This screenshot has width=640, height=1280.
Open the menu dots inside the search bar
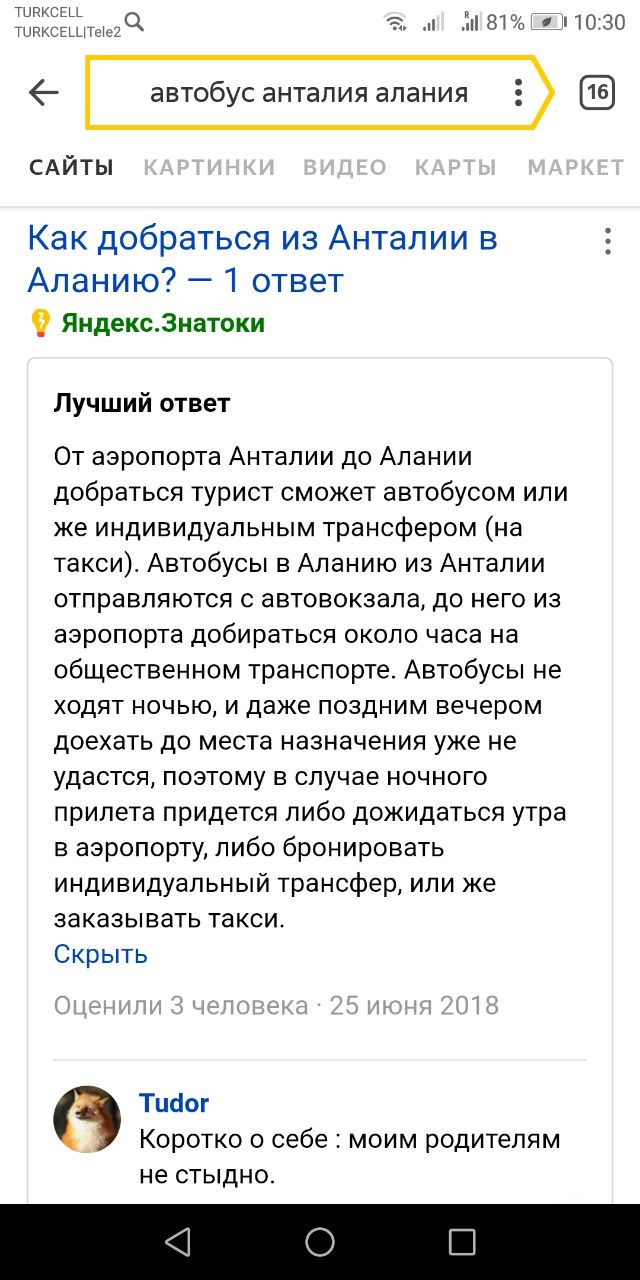tap(518, 93)
